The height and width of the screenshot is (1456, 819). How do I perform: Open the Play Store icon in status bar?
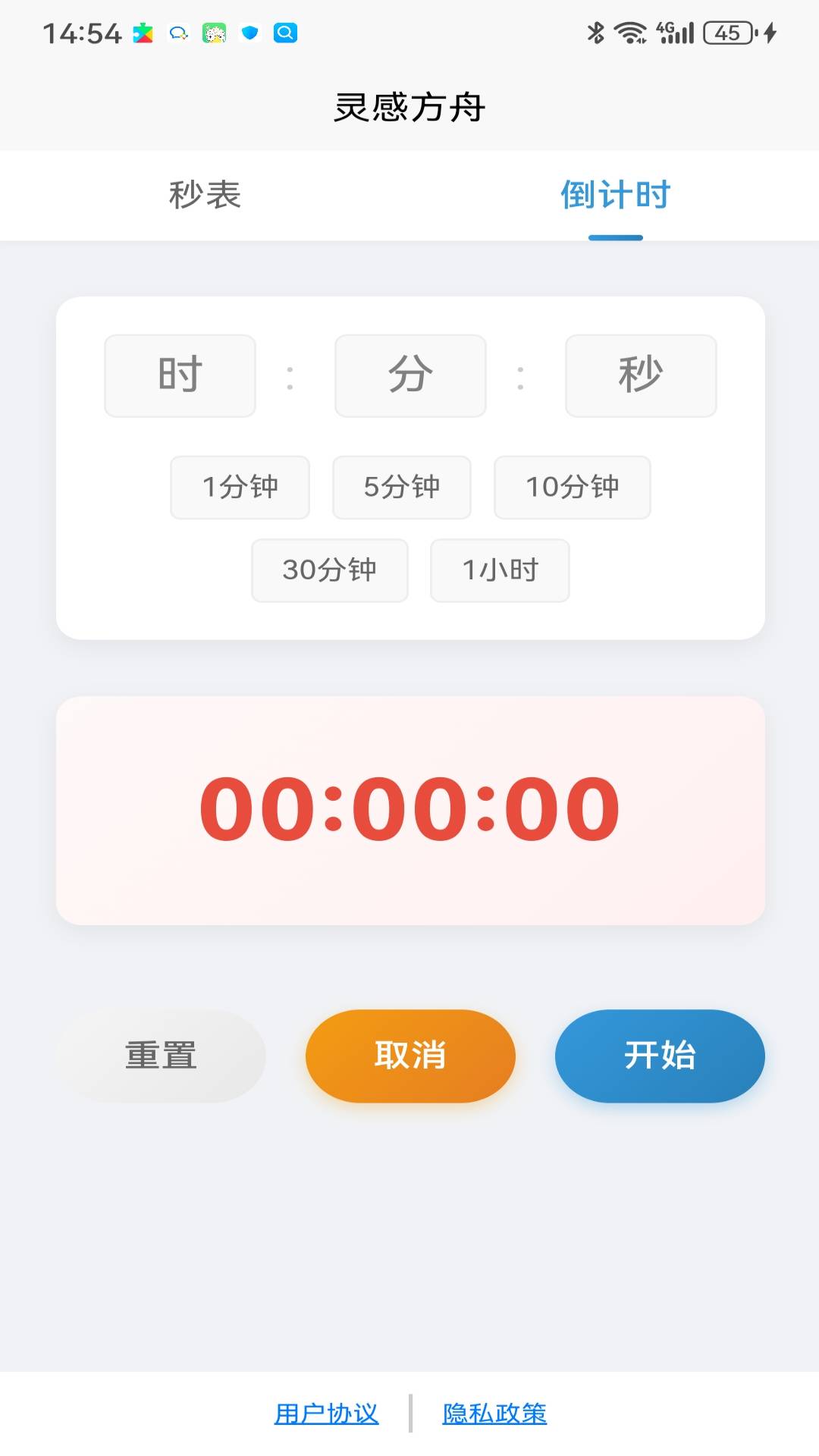click(144, 33)
